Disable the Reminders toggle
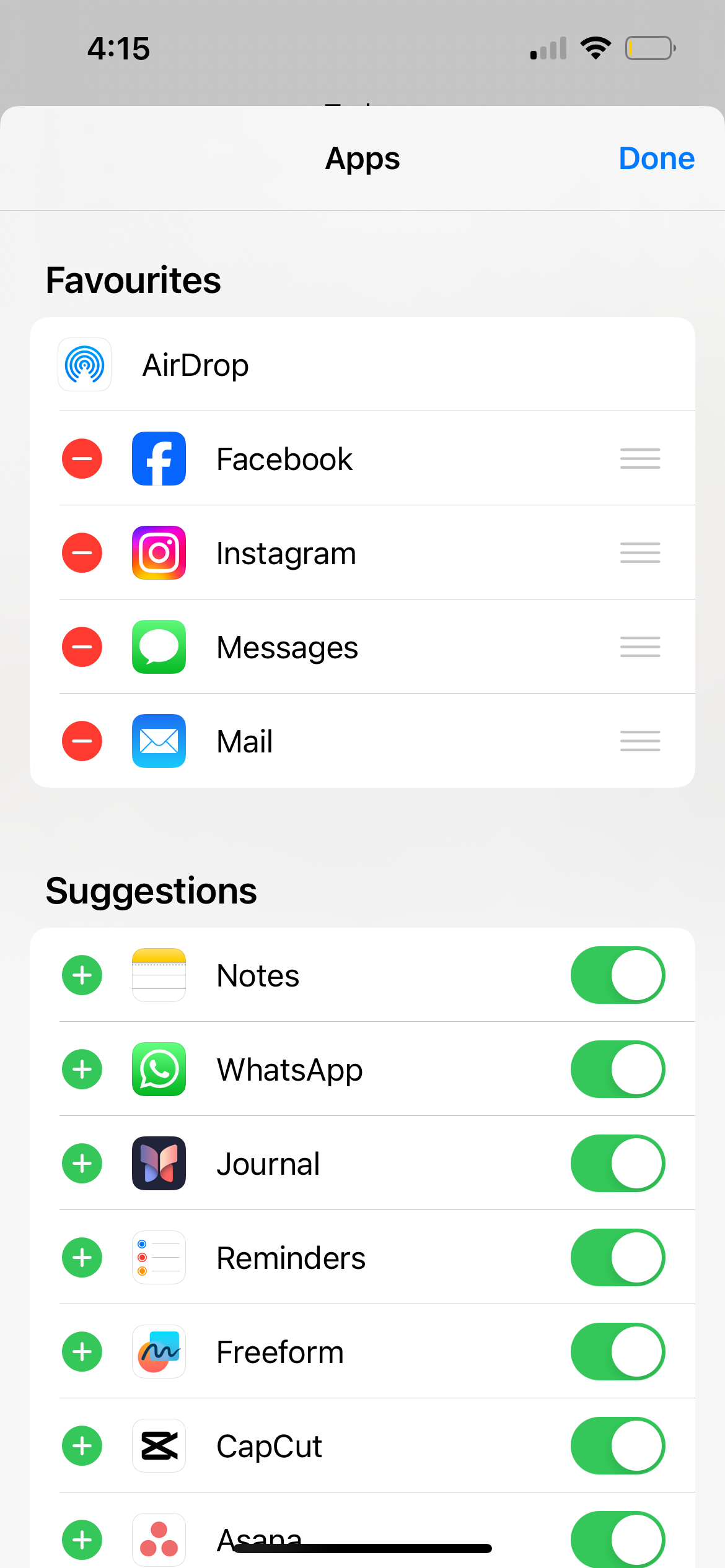The width and height of the screenshot is (725, 1568). point(617,1258)
